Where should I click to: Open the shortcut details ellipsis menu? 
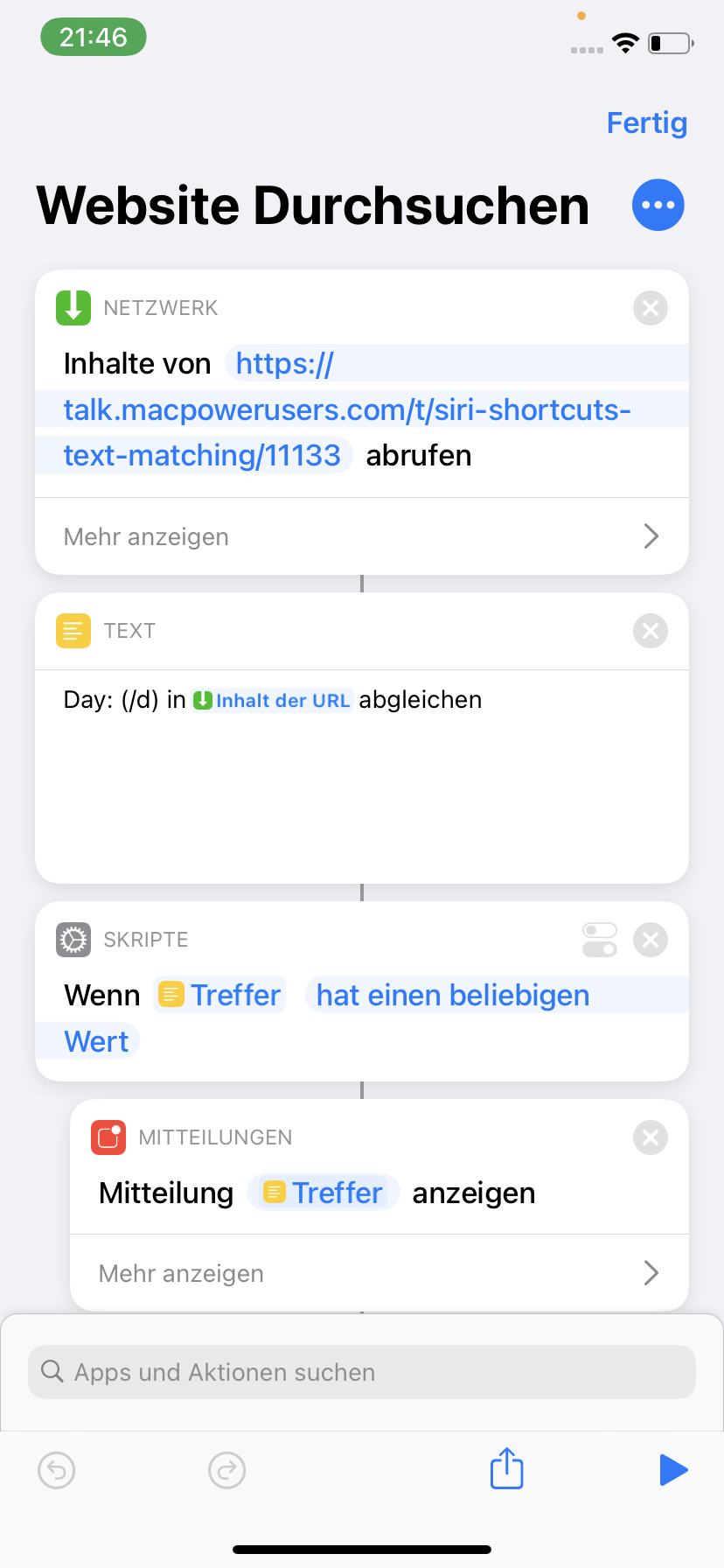pyautogui.click(x=658, y=206)
